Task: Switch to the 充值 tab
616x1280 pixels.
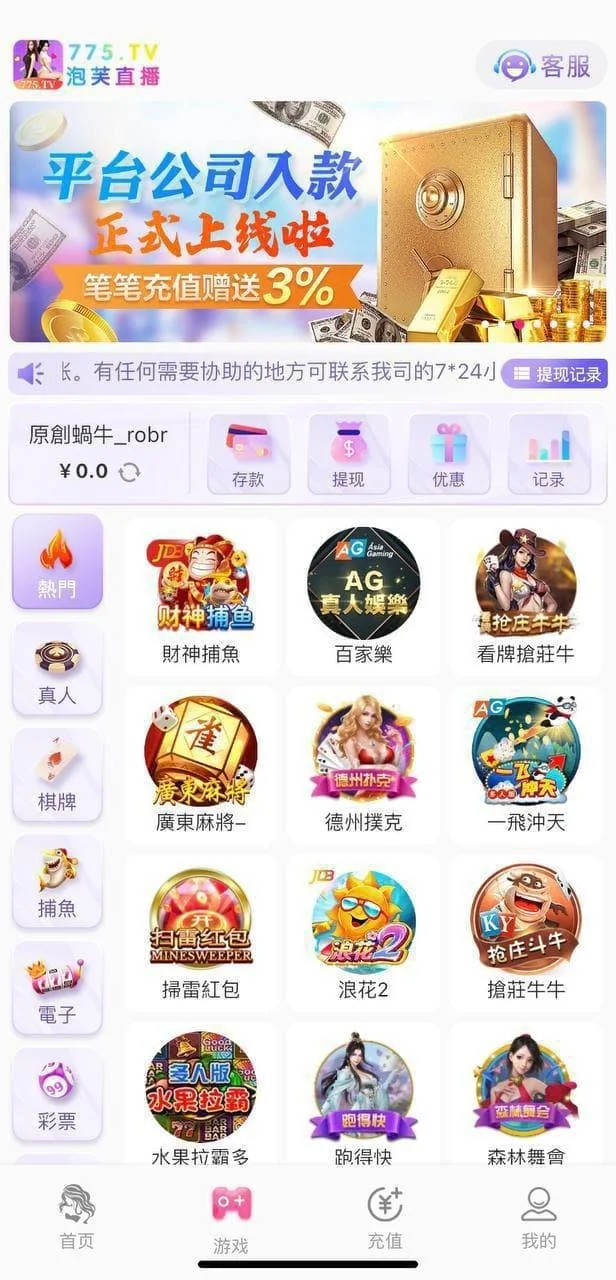Action: (x=385, y=1217)
